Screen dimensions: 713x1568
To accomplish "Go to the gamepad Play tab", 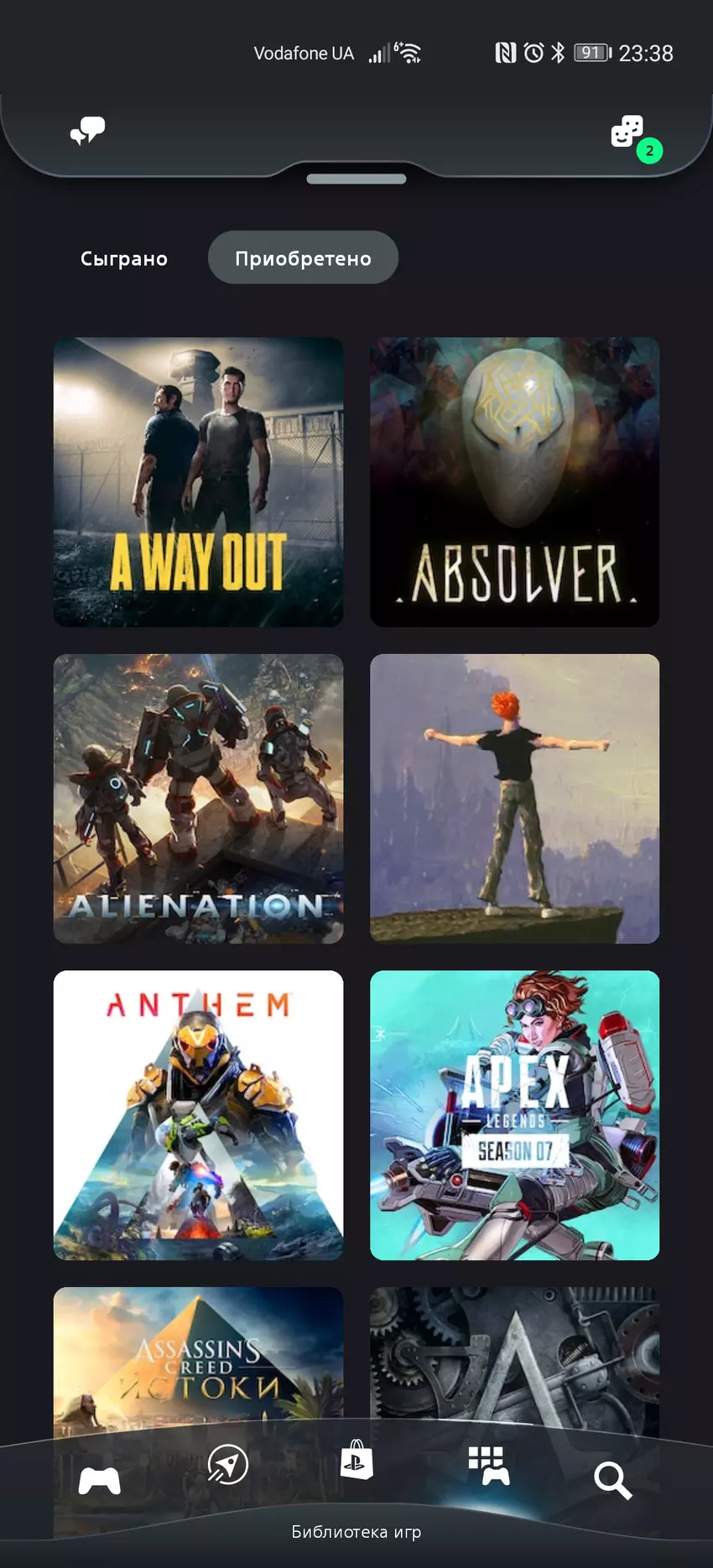I will pos(99,1481).
